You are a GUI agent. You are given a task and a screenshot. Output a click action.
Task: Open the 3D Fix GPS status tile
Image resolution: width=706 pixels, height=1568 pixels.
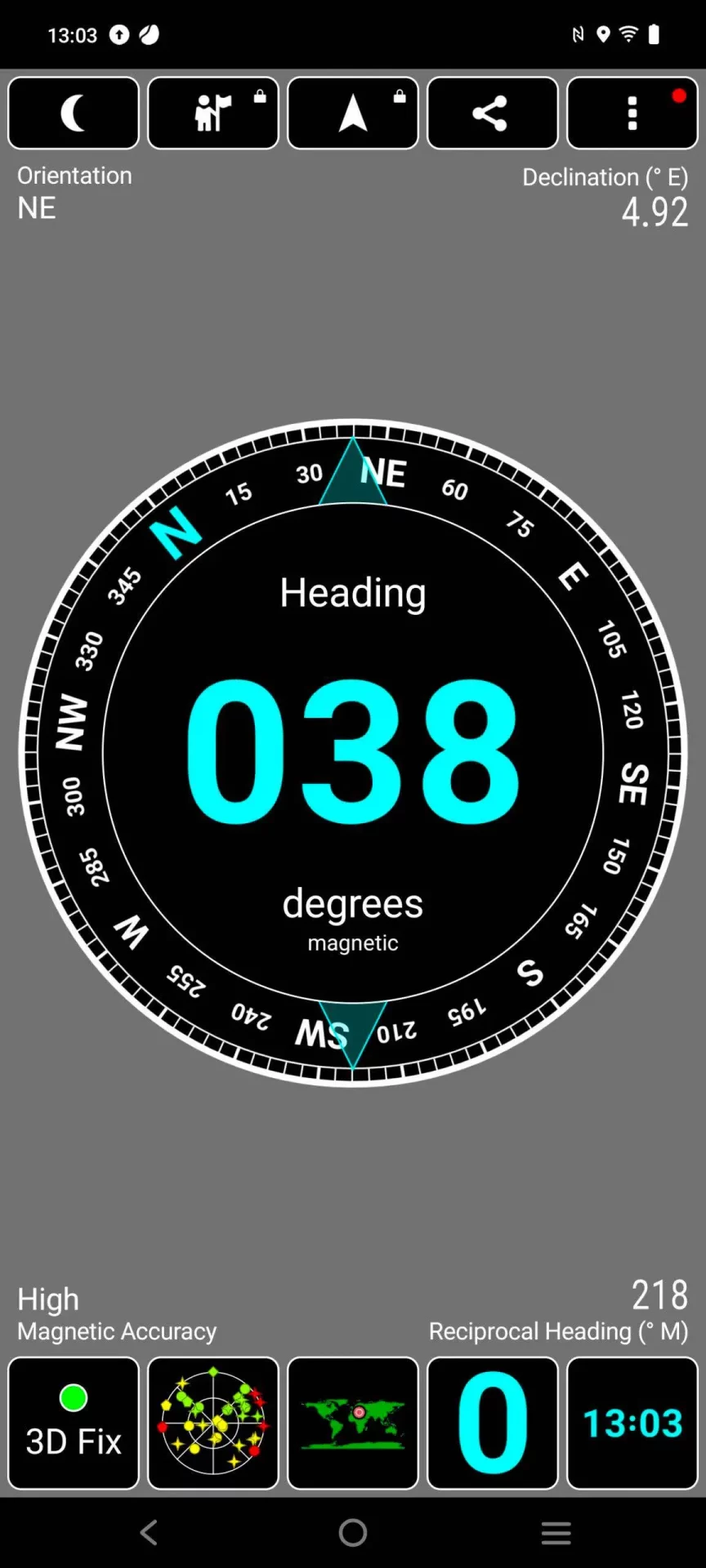[74, 1423]
